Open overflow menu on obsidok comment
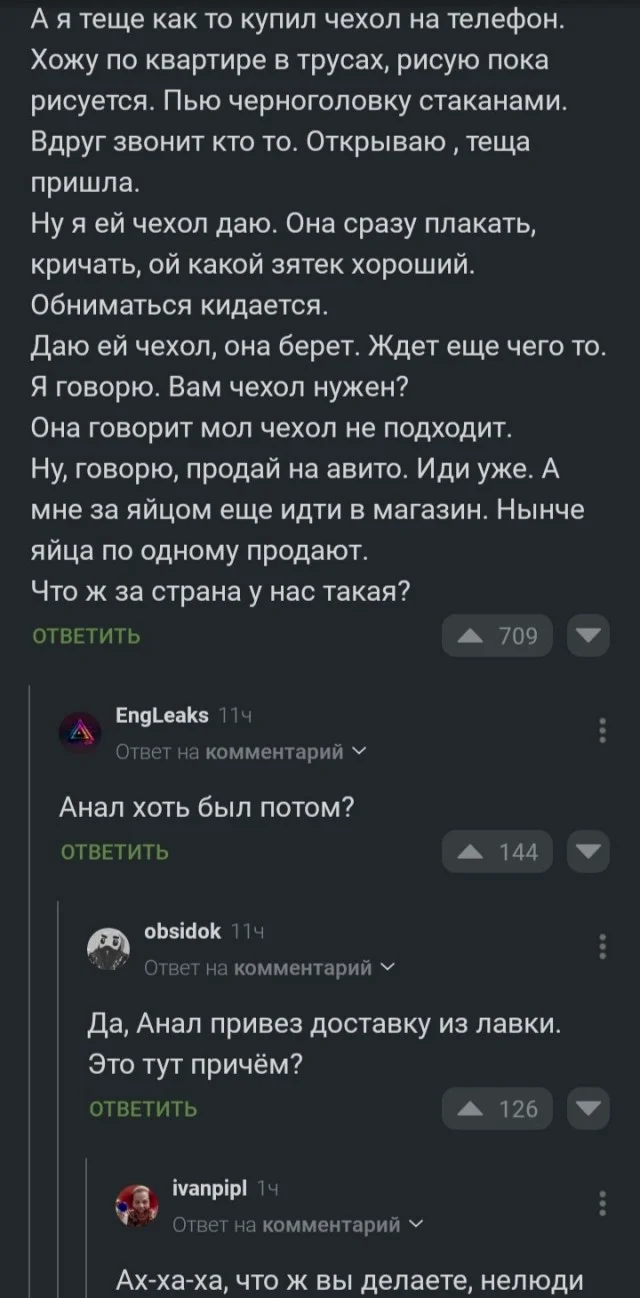Screen dimensions: 640x1298 tap(602, 946)
